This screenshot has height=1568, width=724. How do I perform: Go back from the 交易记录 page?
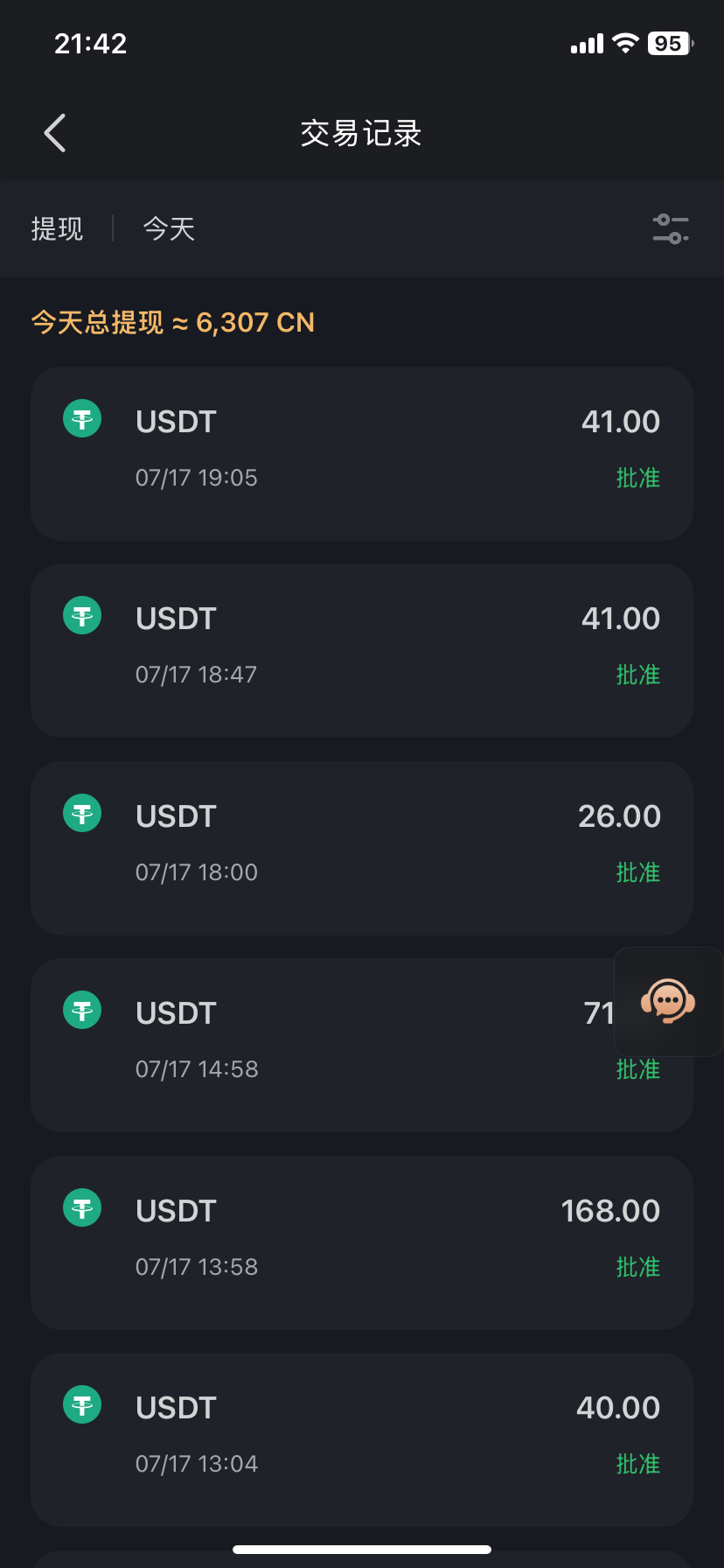(55, 134)
